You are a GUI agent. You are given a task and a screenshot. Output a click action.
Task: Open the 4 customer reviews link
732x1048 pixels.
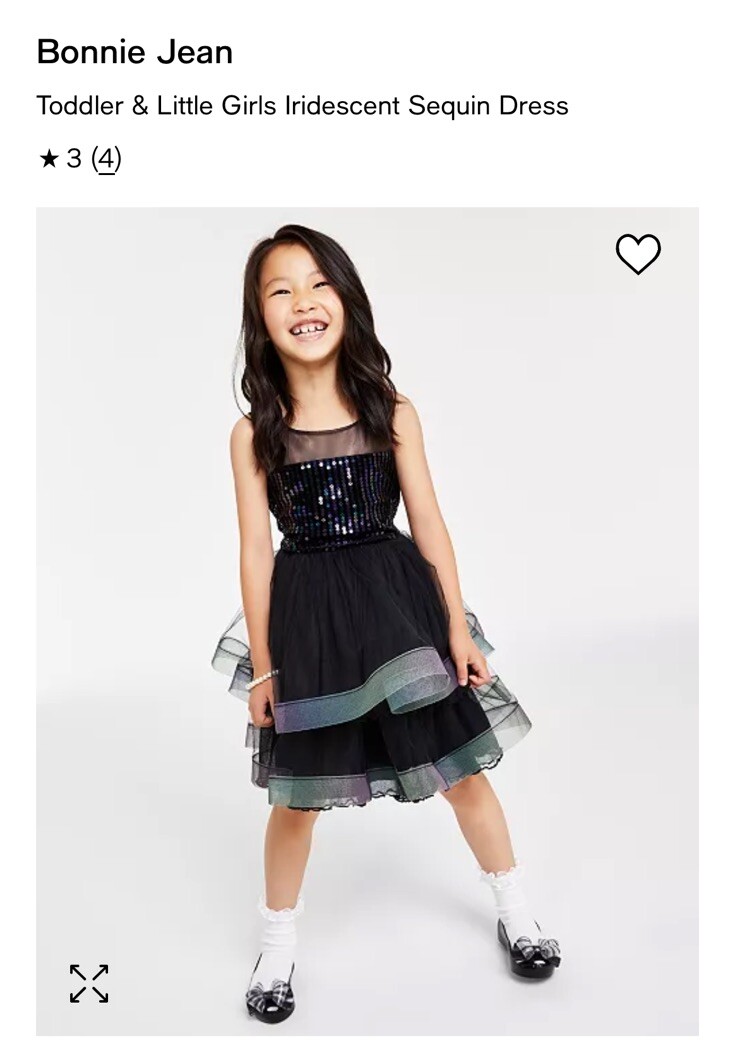tap(106, 159)
